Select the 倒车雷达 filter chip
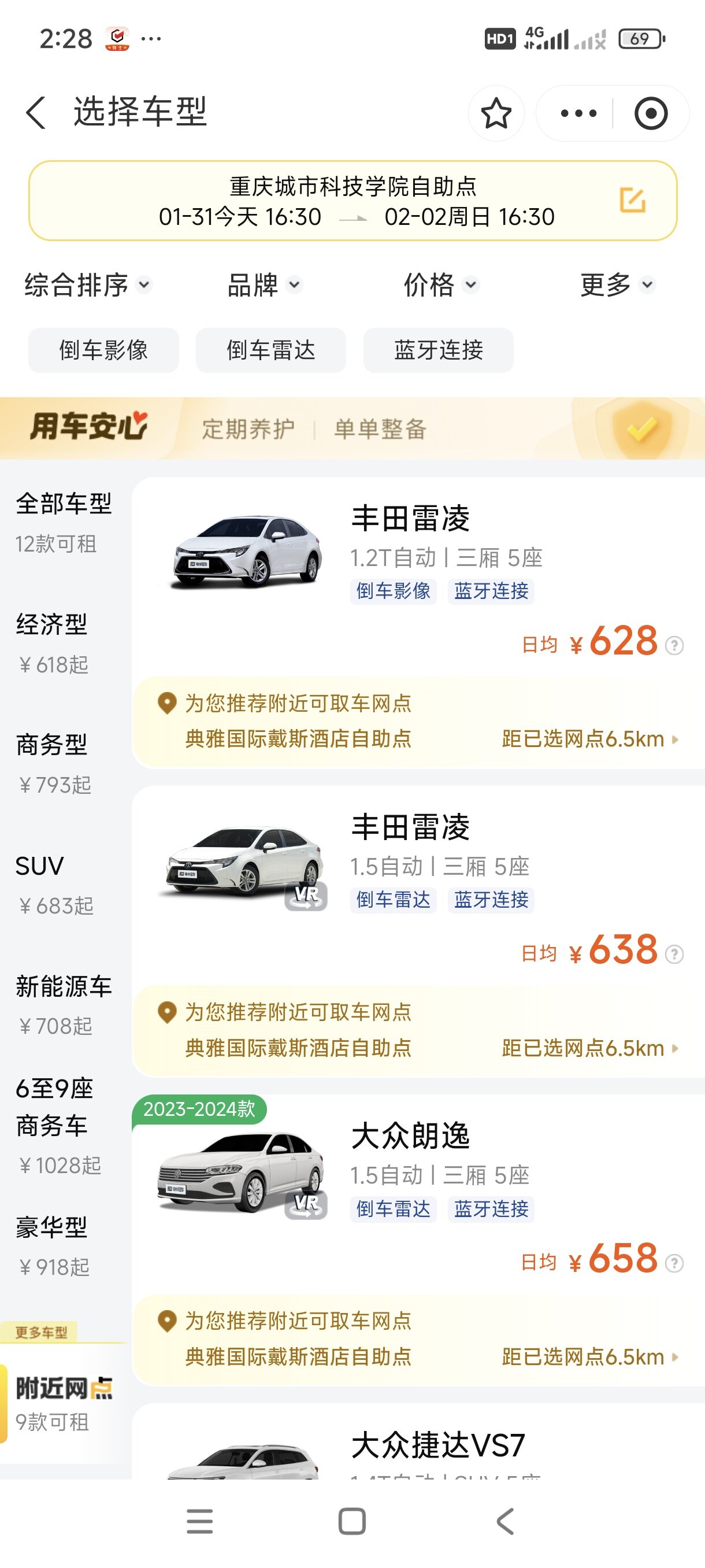 point(270,350)
